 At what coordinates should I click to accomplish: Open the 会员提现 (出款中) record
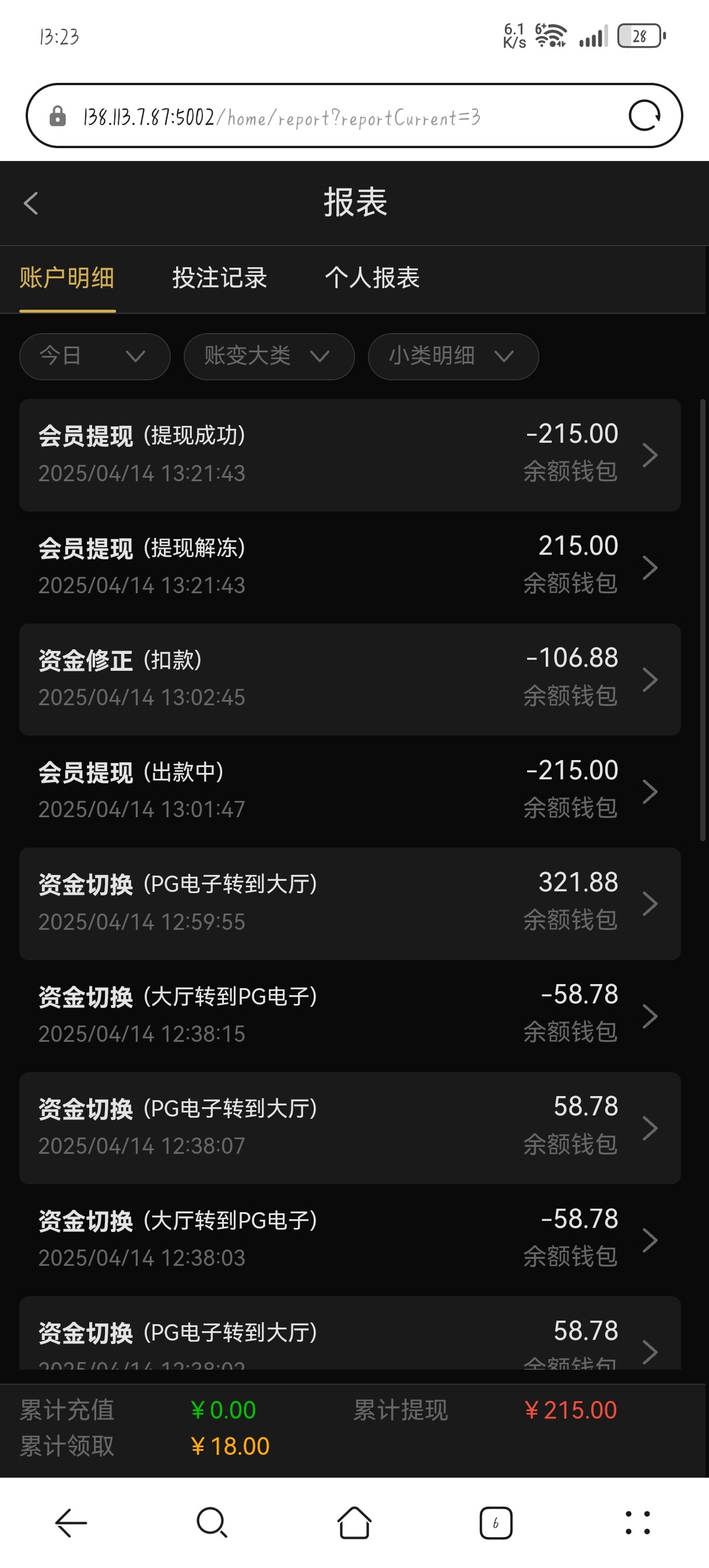point(349,790)
